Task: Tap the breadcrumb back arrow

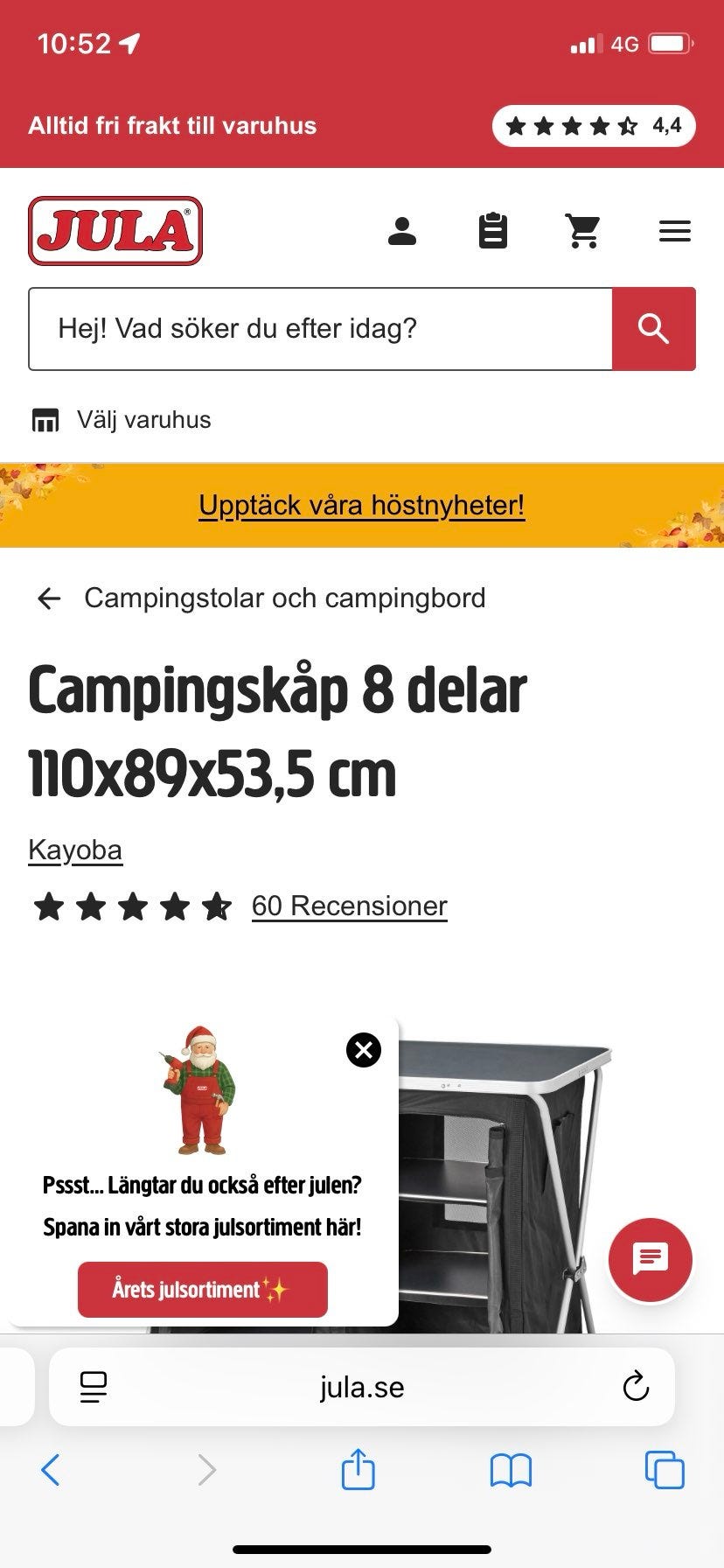Action: click(x=49, y=598)
